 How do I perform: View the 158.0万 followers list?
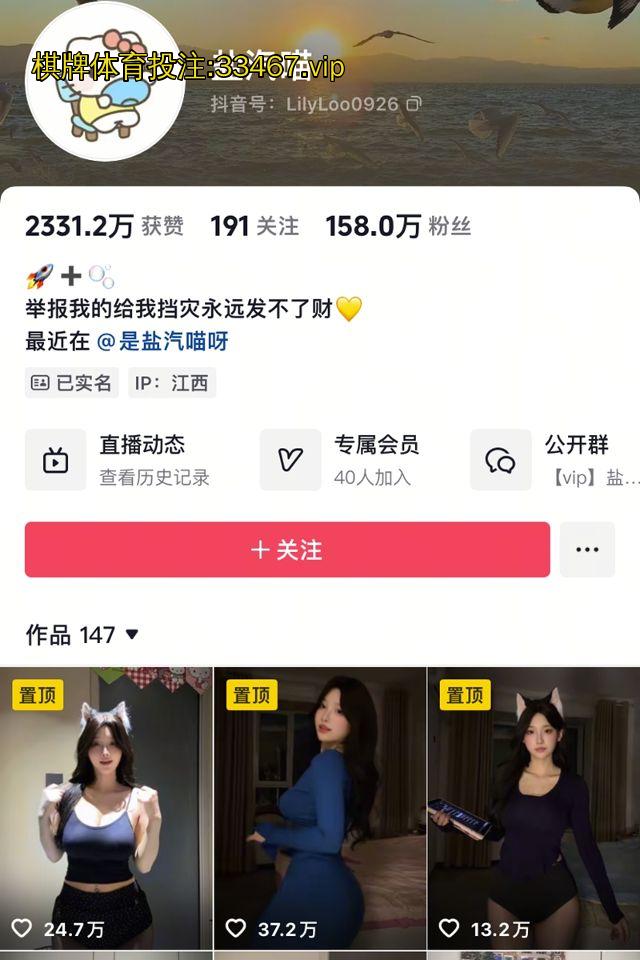pos(397,227)
